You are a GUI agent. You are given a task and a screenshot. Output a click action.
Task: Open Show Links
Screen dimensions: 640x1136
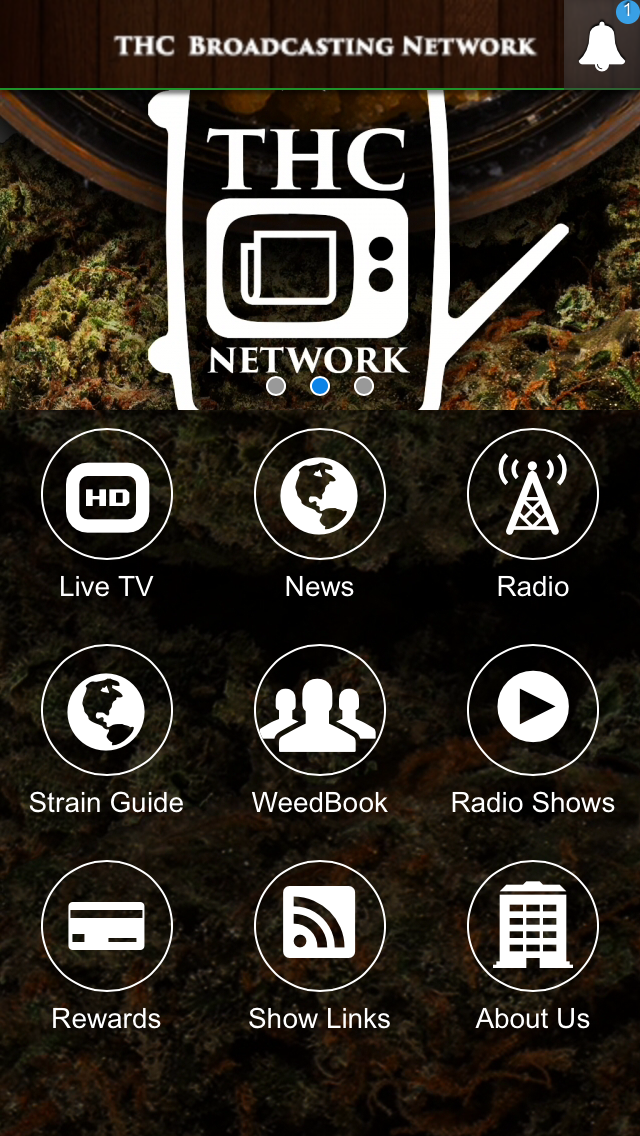point(319,927)
